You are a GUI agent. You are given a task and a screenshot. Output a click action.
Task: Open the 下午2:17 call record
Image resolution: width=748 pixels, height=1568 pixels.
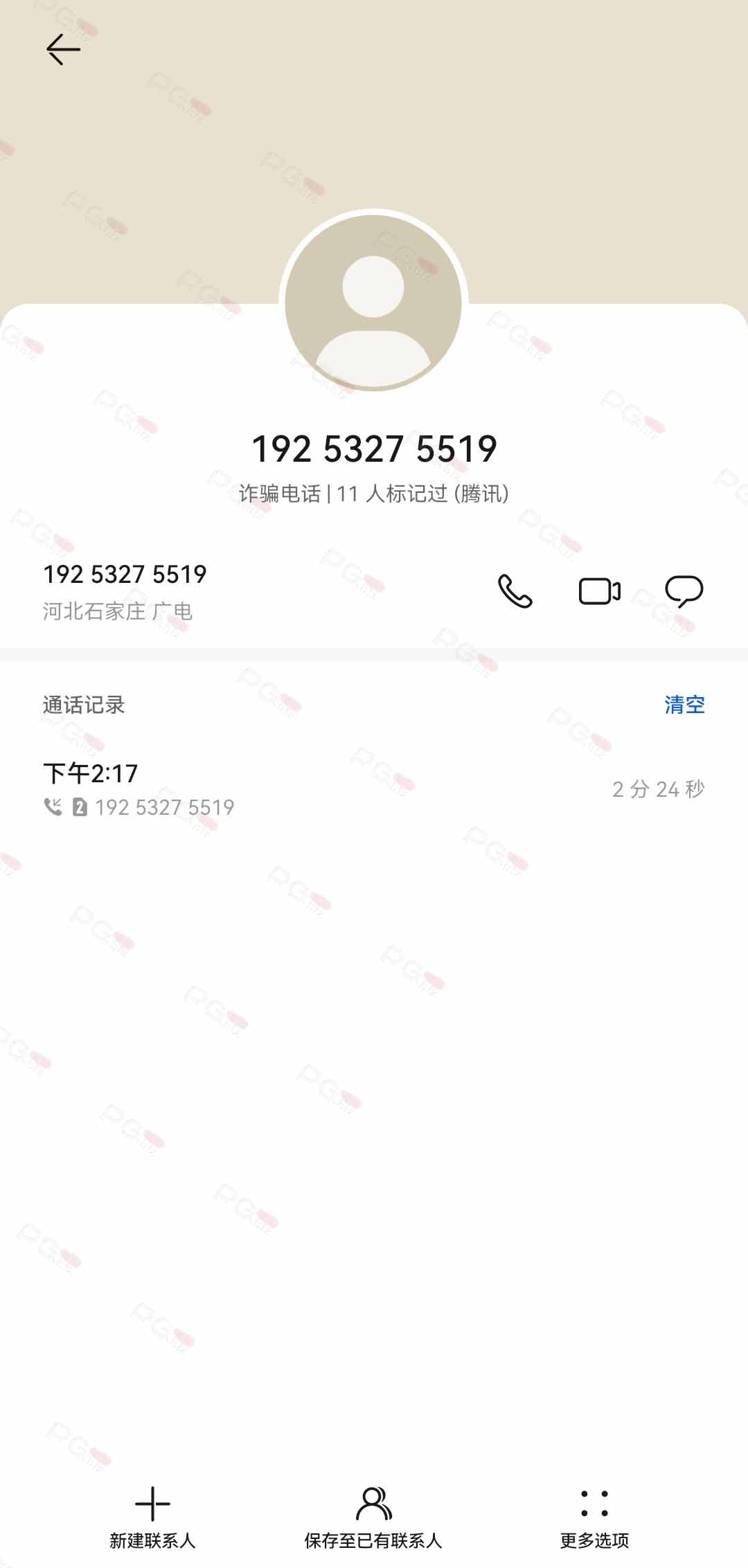point(374,789)
